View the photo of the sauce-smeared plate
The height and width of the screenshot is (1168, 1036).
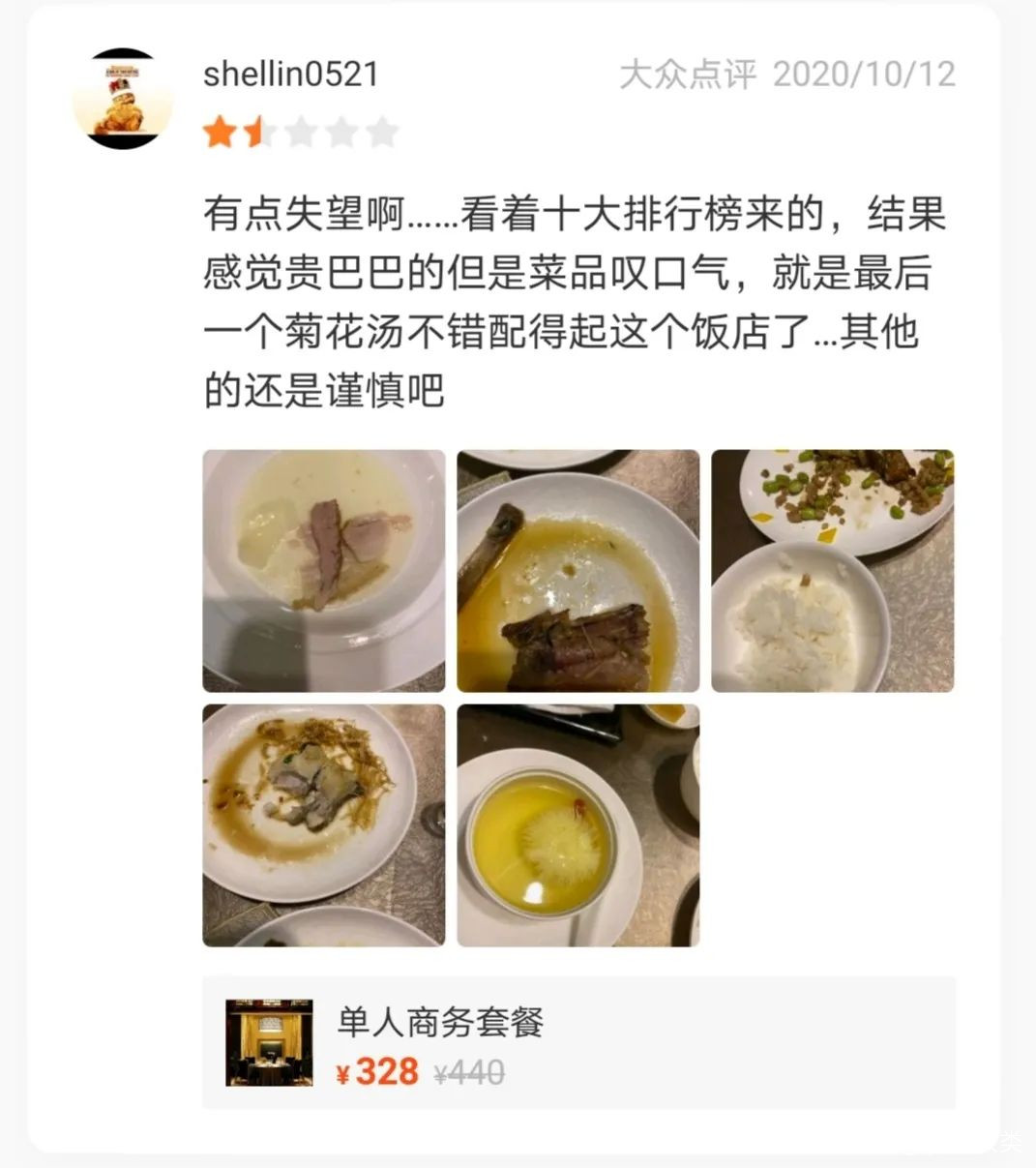coord(324,825)
